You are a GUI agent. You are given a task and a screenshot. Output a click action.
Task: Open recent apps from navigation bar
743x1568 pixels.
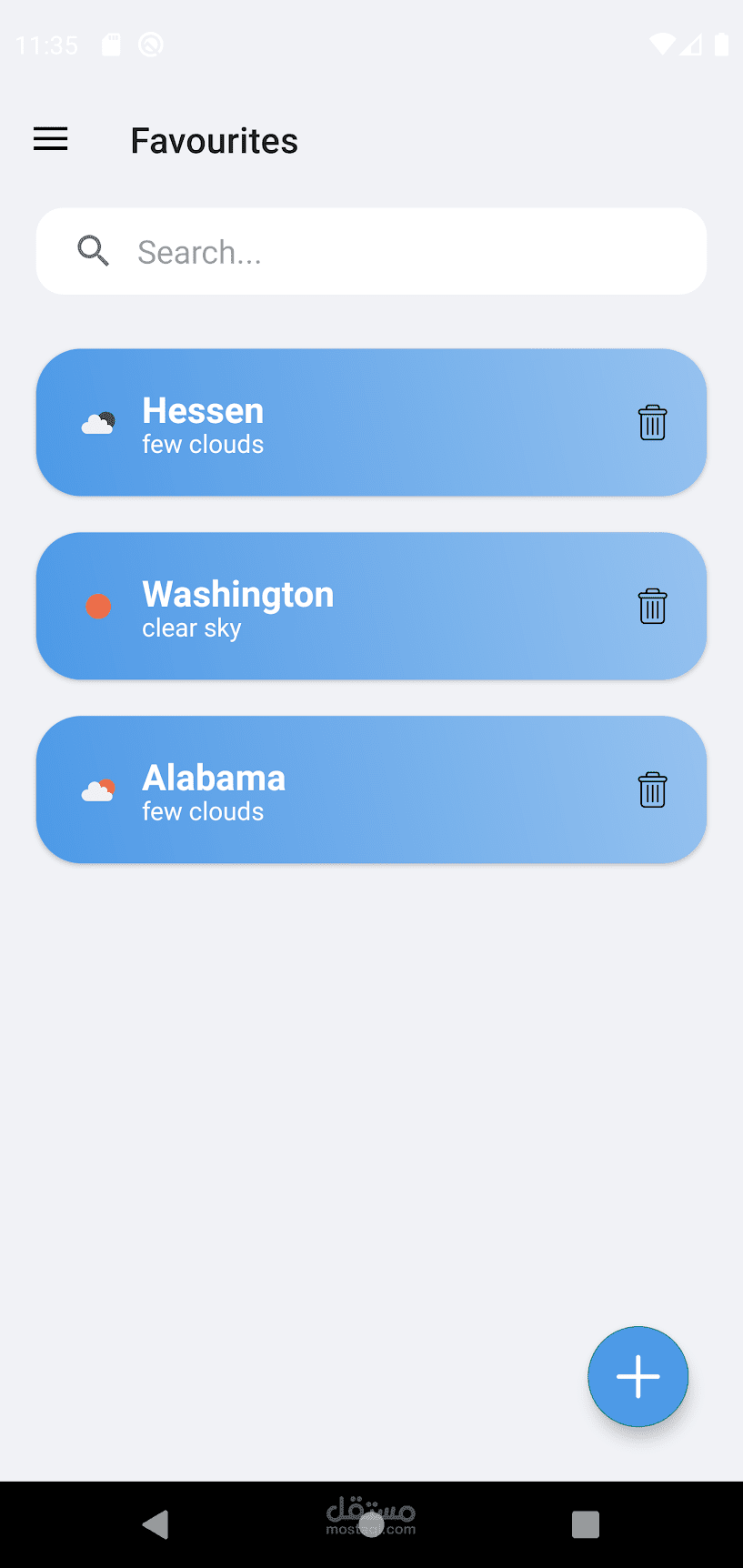pyautogui.click(x=585, y=1523)
